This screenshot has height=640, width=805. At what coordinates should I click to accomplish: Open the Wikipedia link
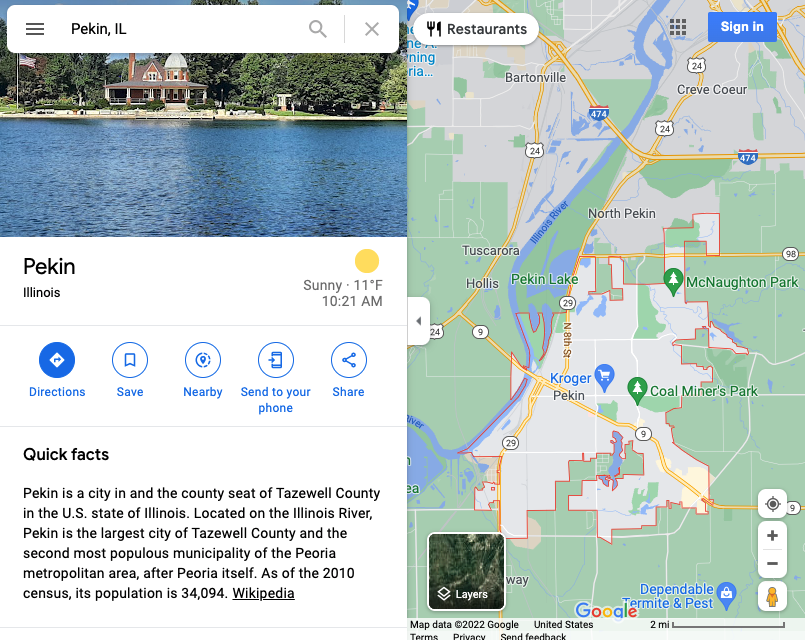[x=263, y=593]
